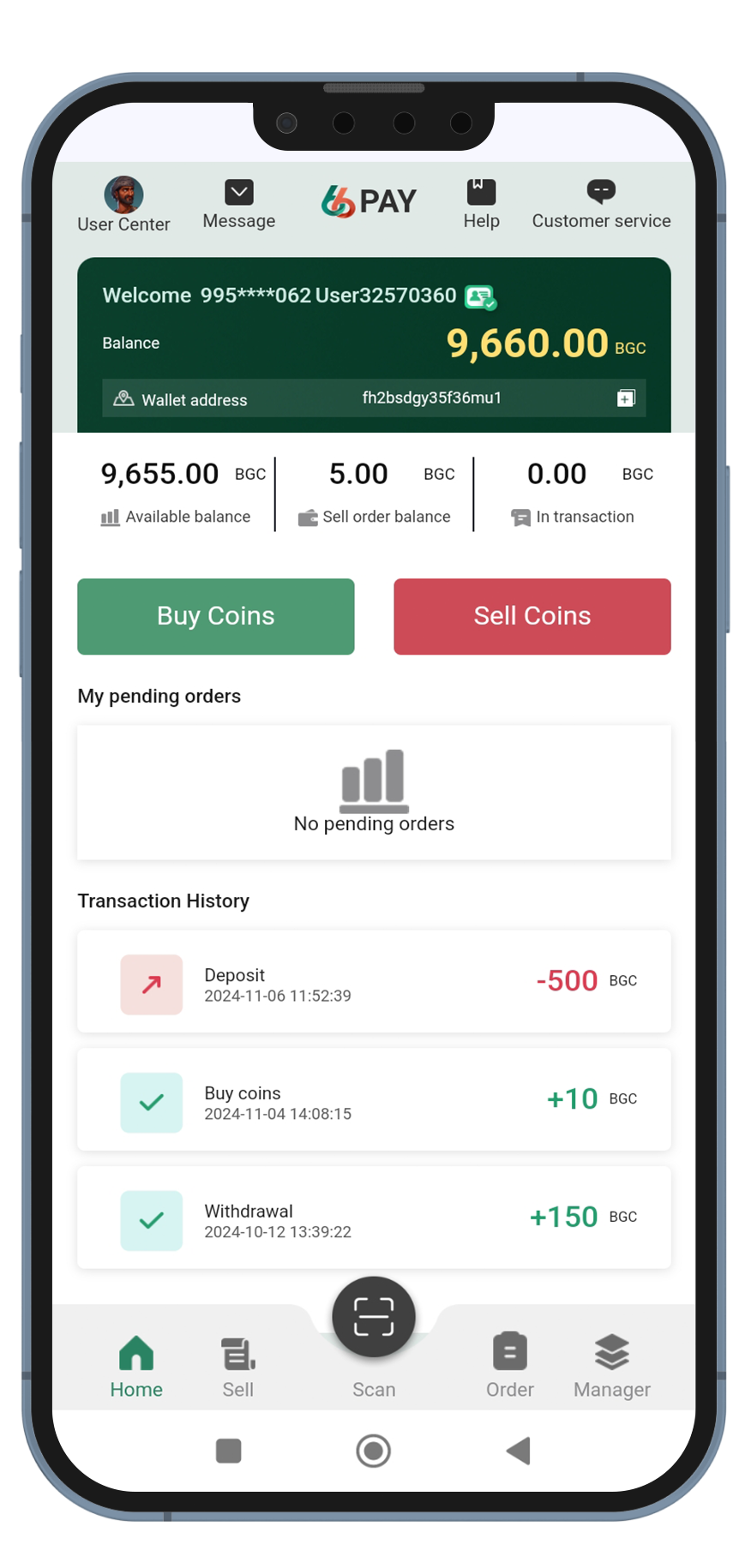751x1568 pixels.
Task: Switch to the Order tab
Action: click(x=510, y=1367)
